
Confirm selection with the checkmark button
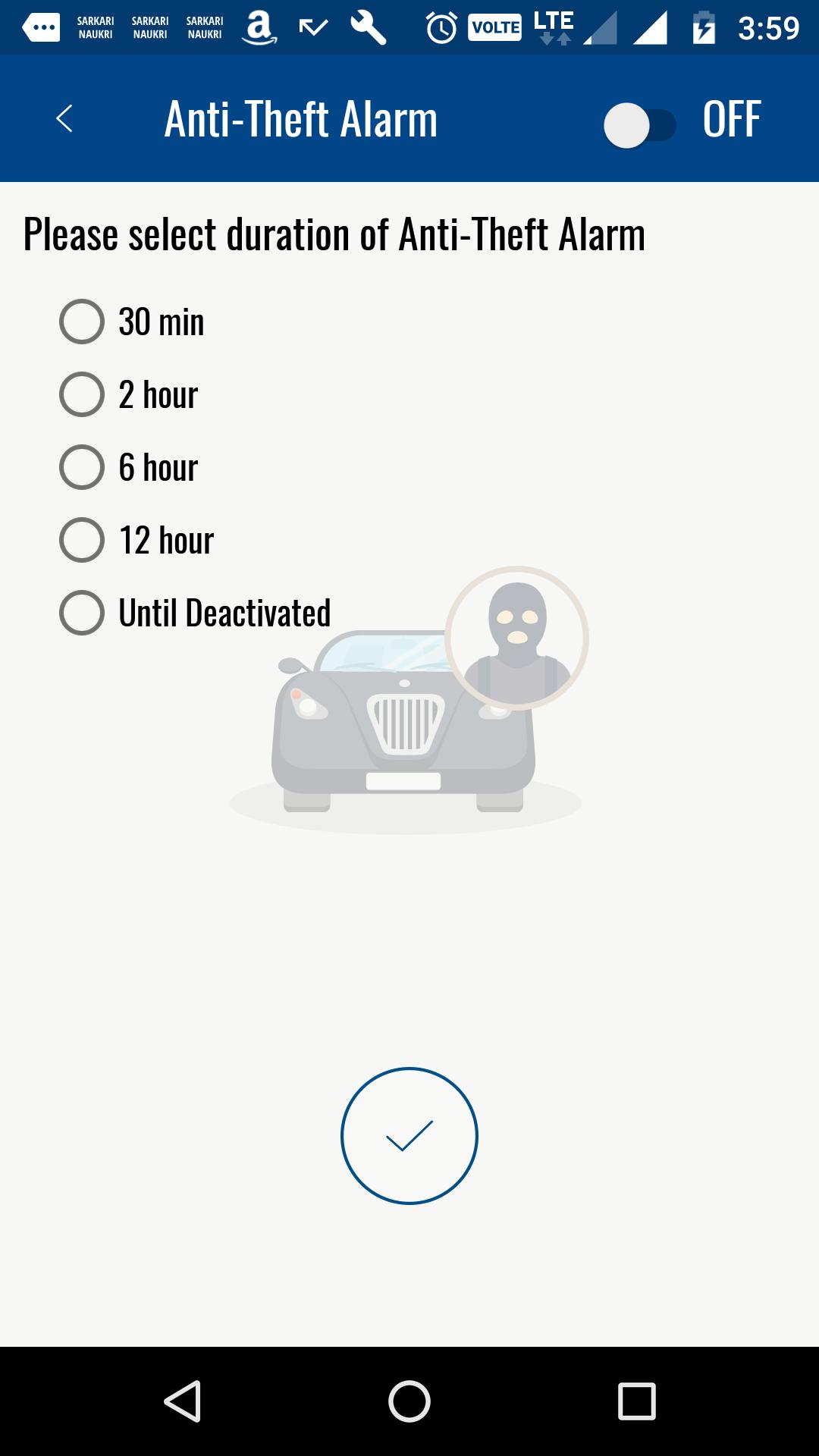[409, 1135]
